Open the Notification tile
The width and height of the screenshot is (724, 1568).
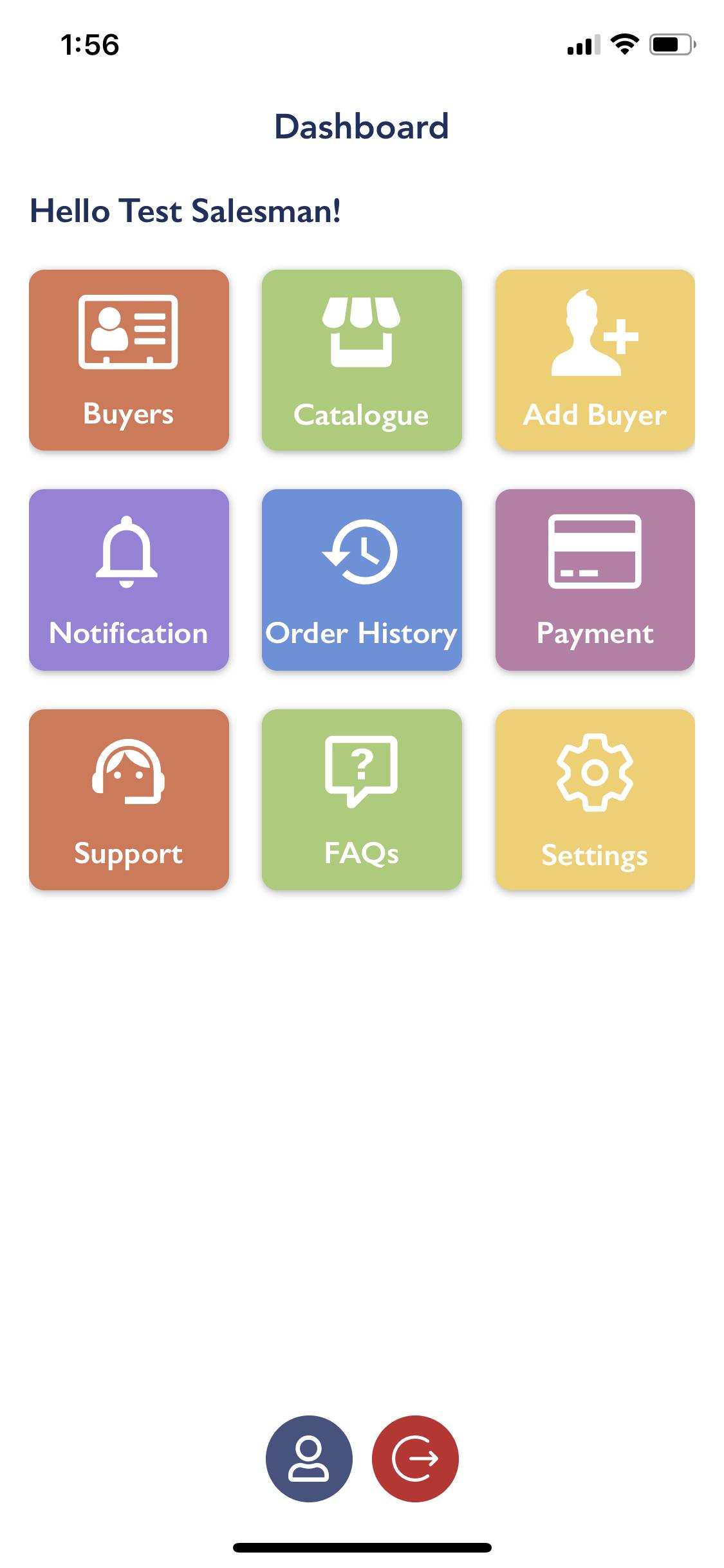click(x=129, y=580)
